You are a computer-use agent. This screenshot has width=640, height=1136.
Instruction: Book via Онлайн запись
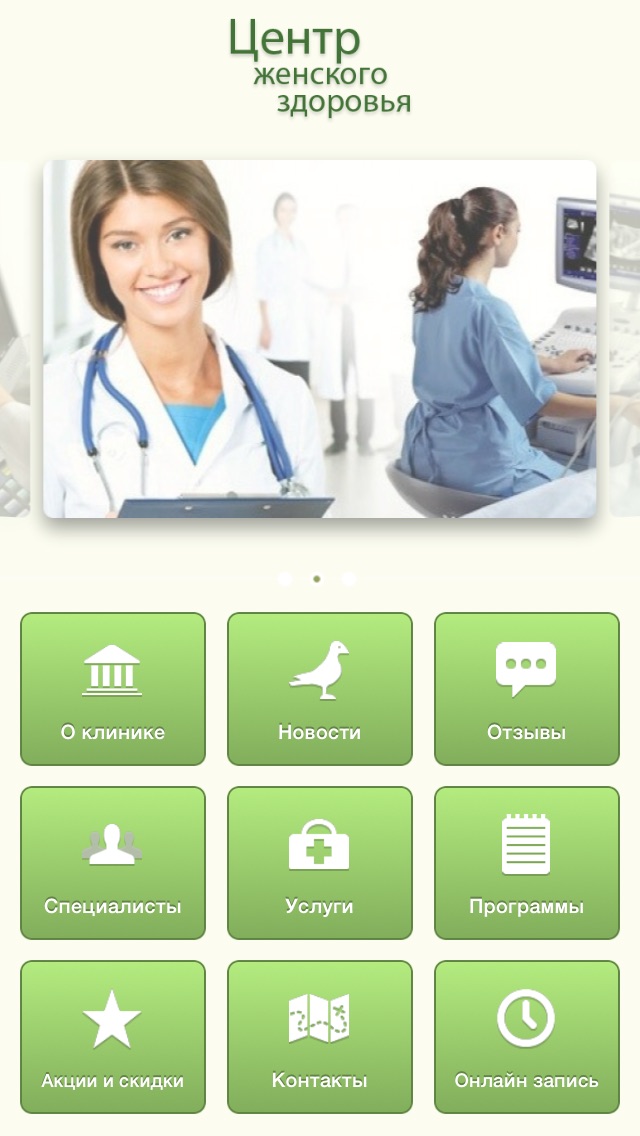coord(526,1037)
